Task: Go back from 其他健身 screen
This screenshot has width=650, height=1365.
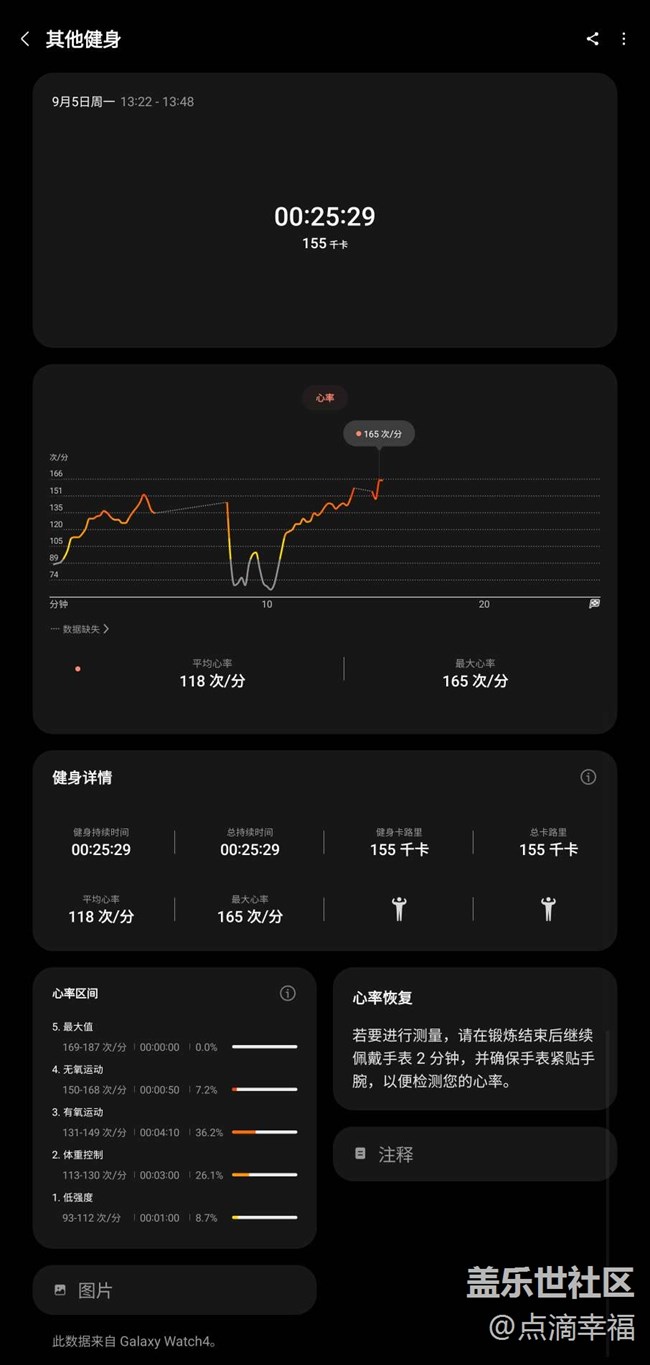Action: 25,39
